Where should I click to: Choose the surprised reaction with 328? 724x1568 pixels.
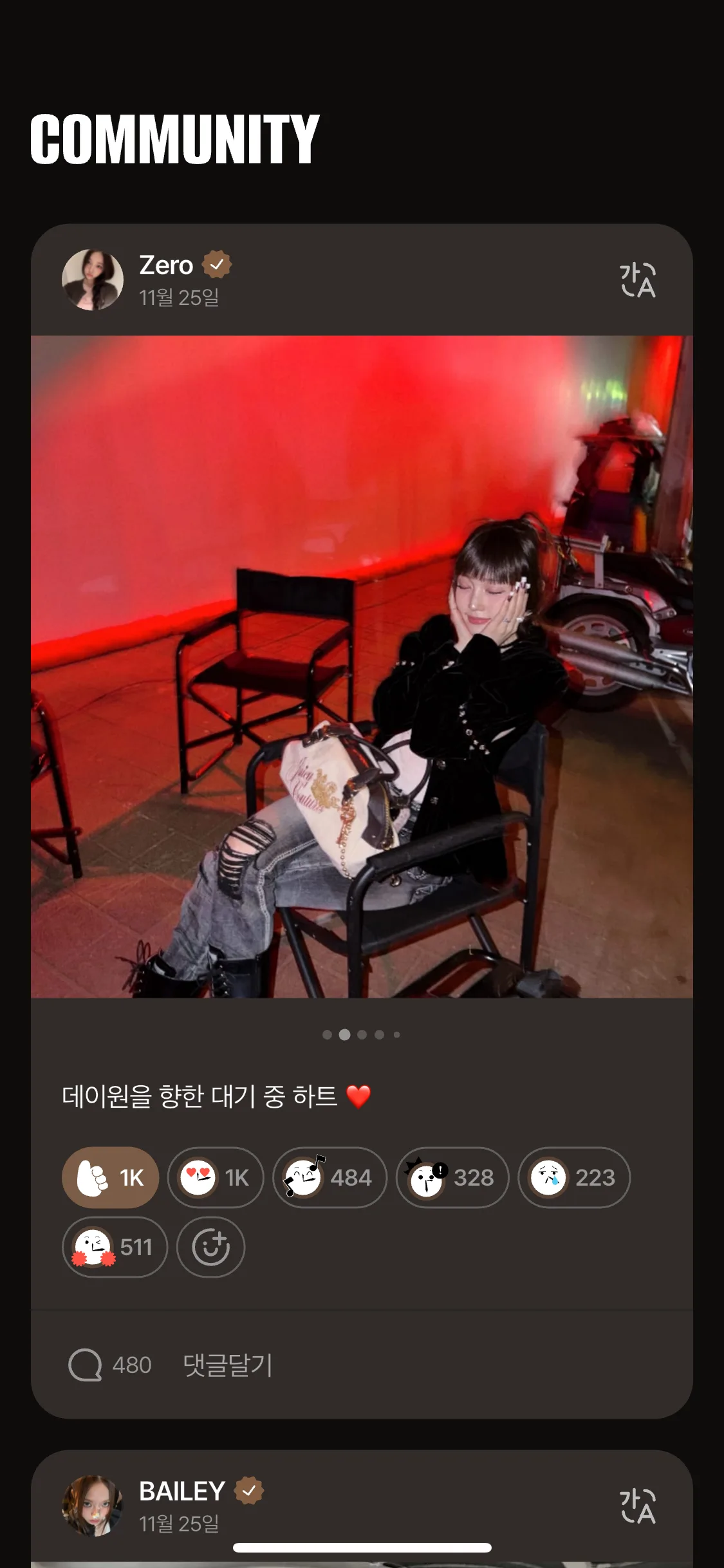coord(452,1177)
